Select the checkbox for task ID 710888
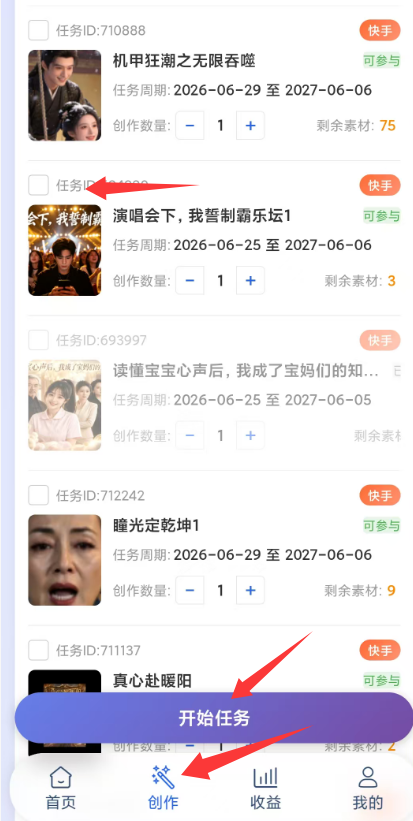Image resolution: width=413 pixels, height=821 pixels. (38, 30)
